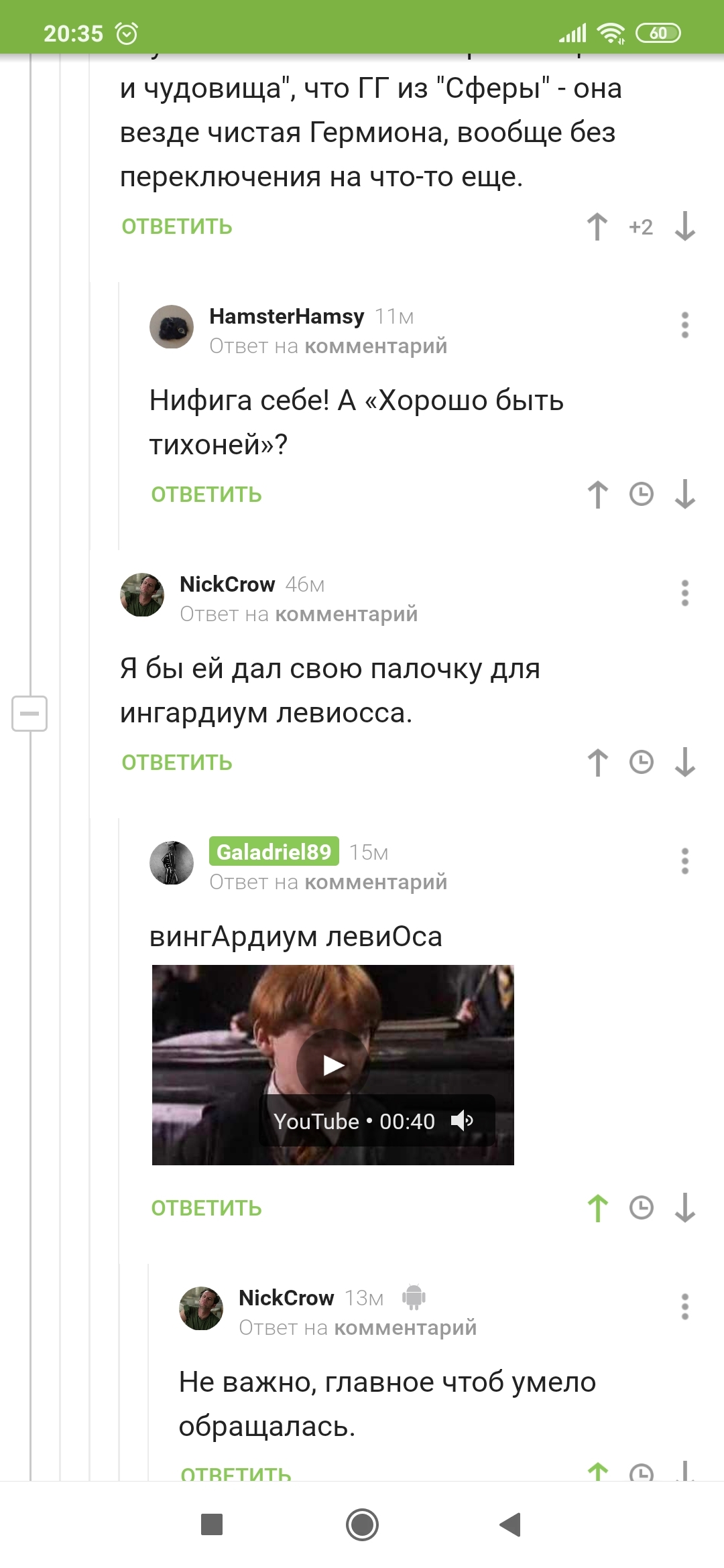Screen dimensions: 724x1568
Task: Go back using system navigation
Action: (x=511, y=1524)
